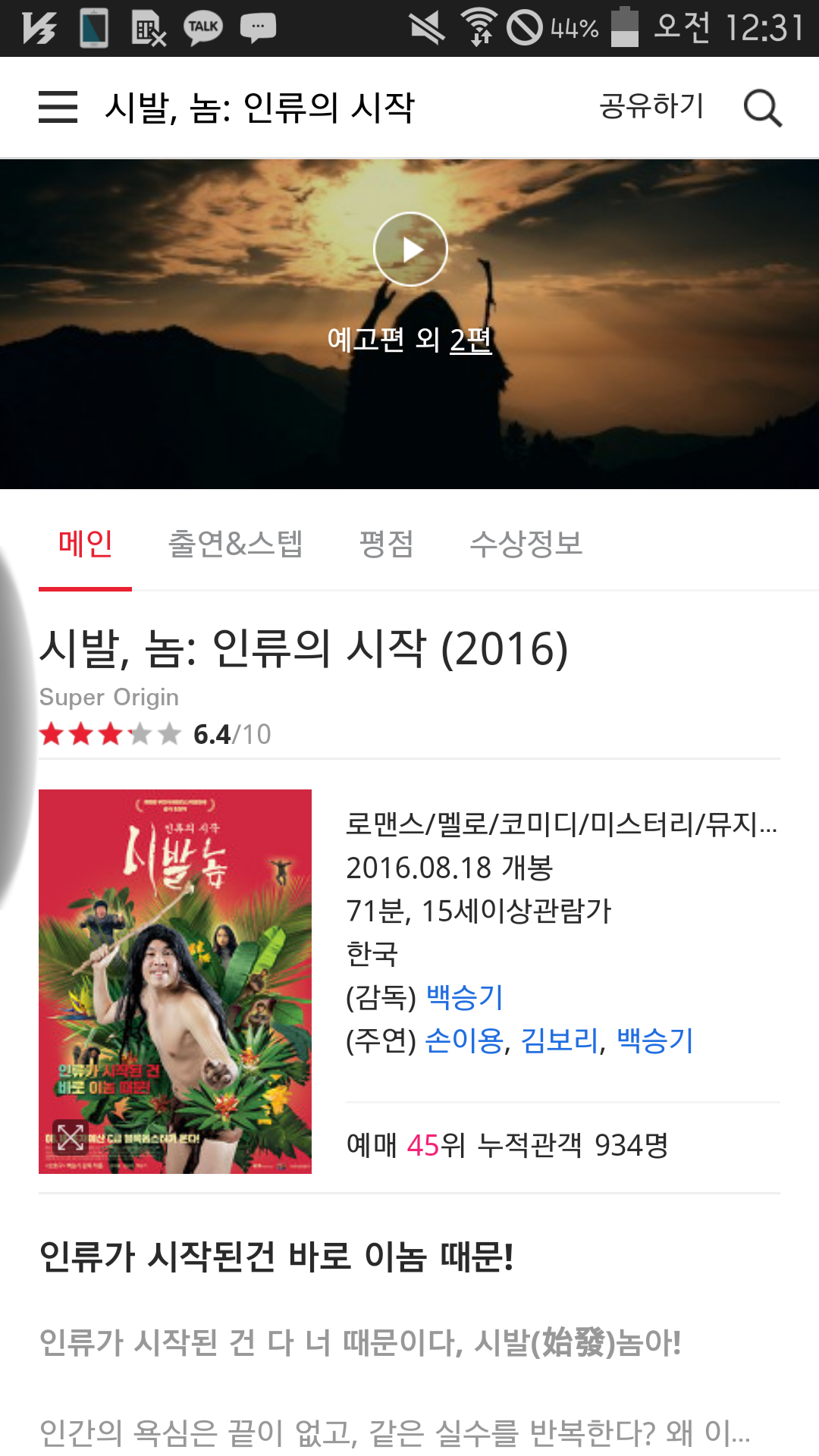
Task: Open the hamburger drawer menu
Action: click(x=58, y=107)
